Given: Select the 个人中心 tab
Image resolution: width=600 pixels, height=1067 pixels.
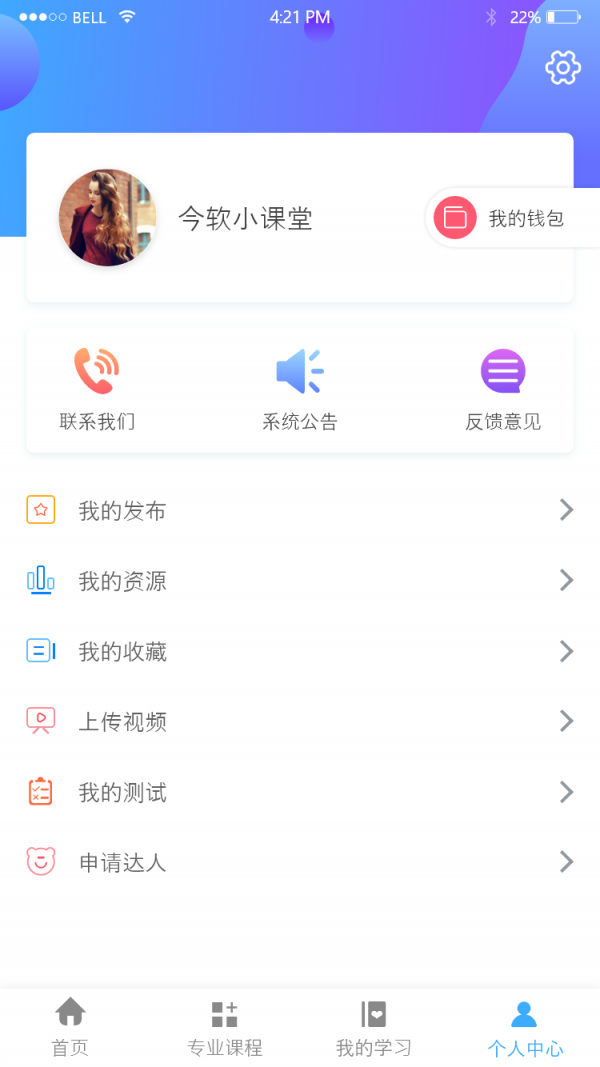Looking at the screenshot, I should (525, 1029).
